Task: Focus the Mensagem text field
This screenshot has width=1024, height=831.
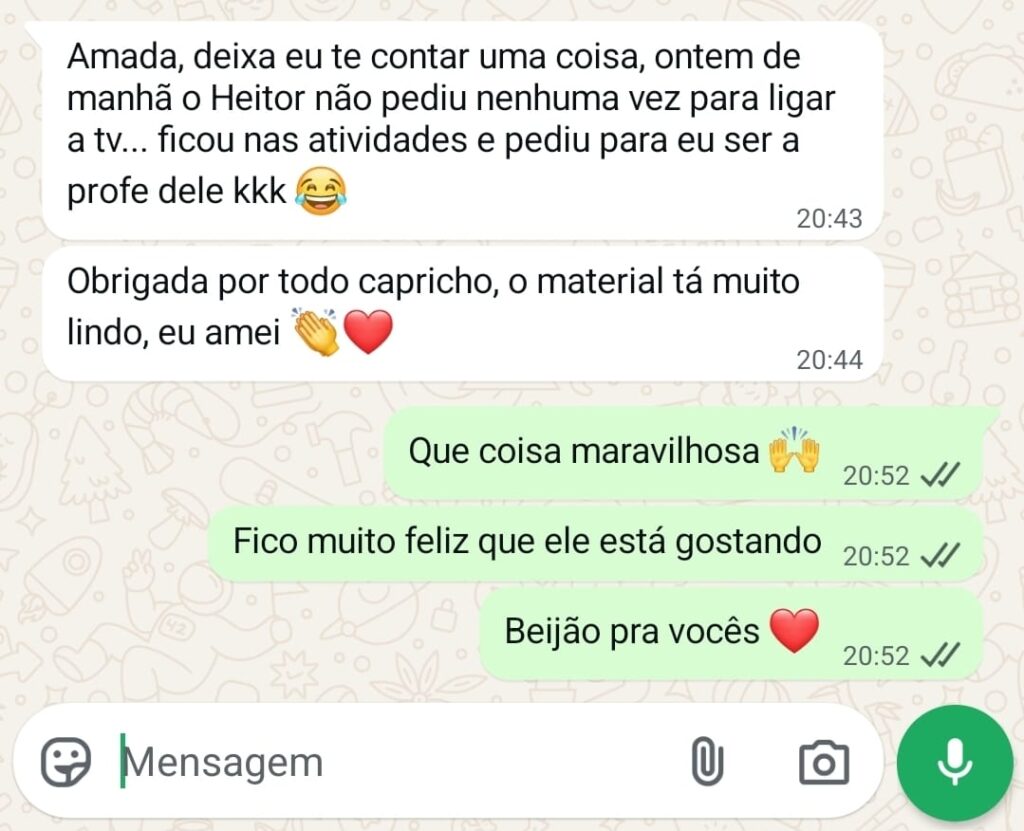Action: [380, 763]
